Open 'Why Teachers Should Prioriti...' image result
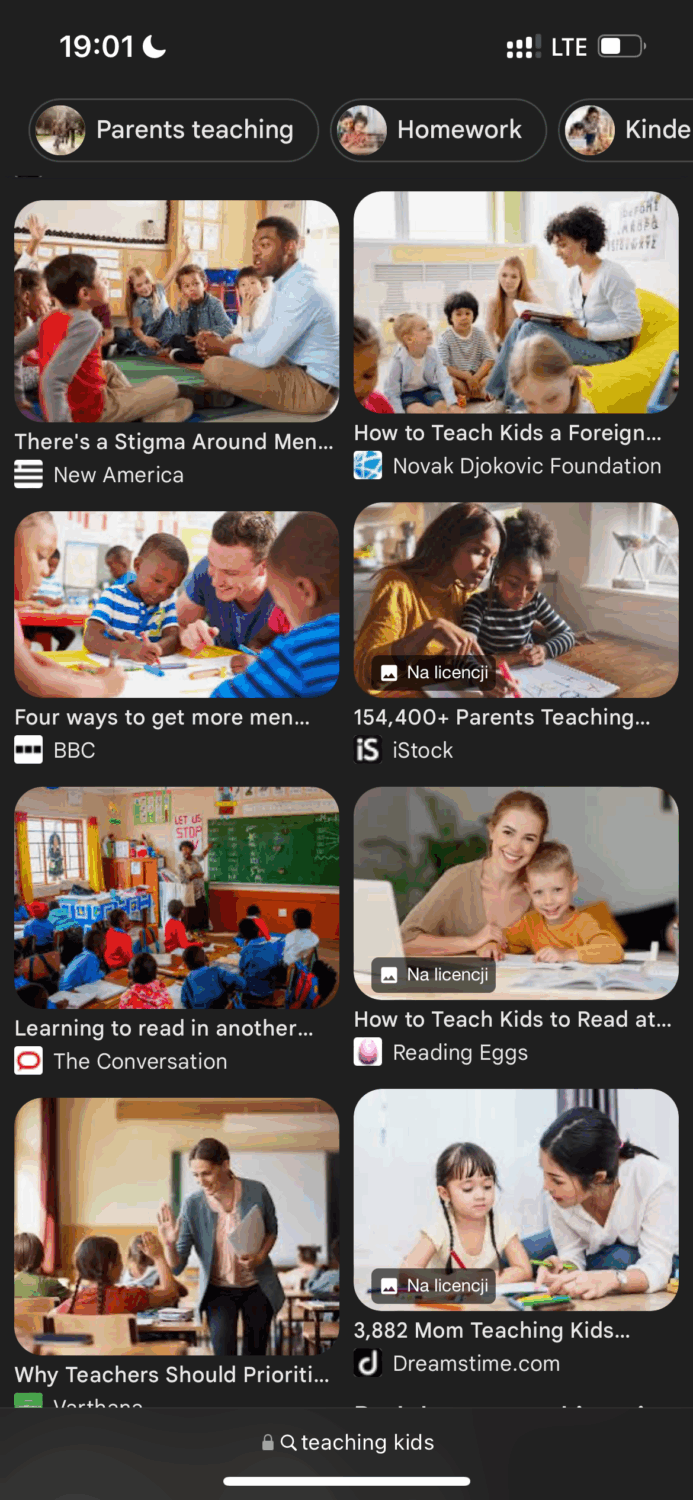The height and width of the screenshot is (1500, 693). click(x=176, y=1227)
